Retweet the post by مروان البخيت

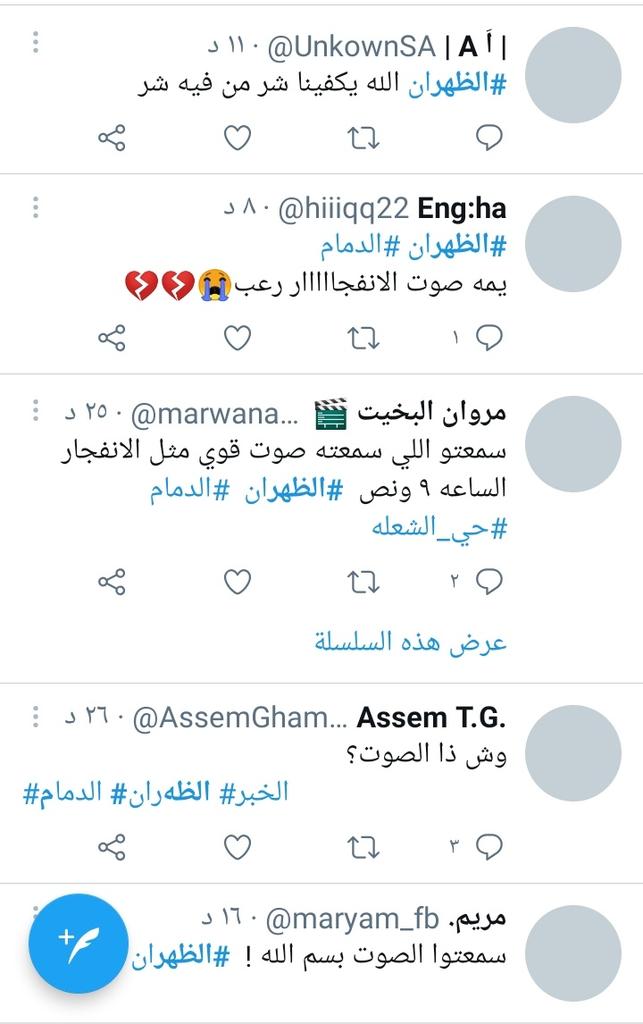coord(363,580)
